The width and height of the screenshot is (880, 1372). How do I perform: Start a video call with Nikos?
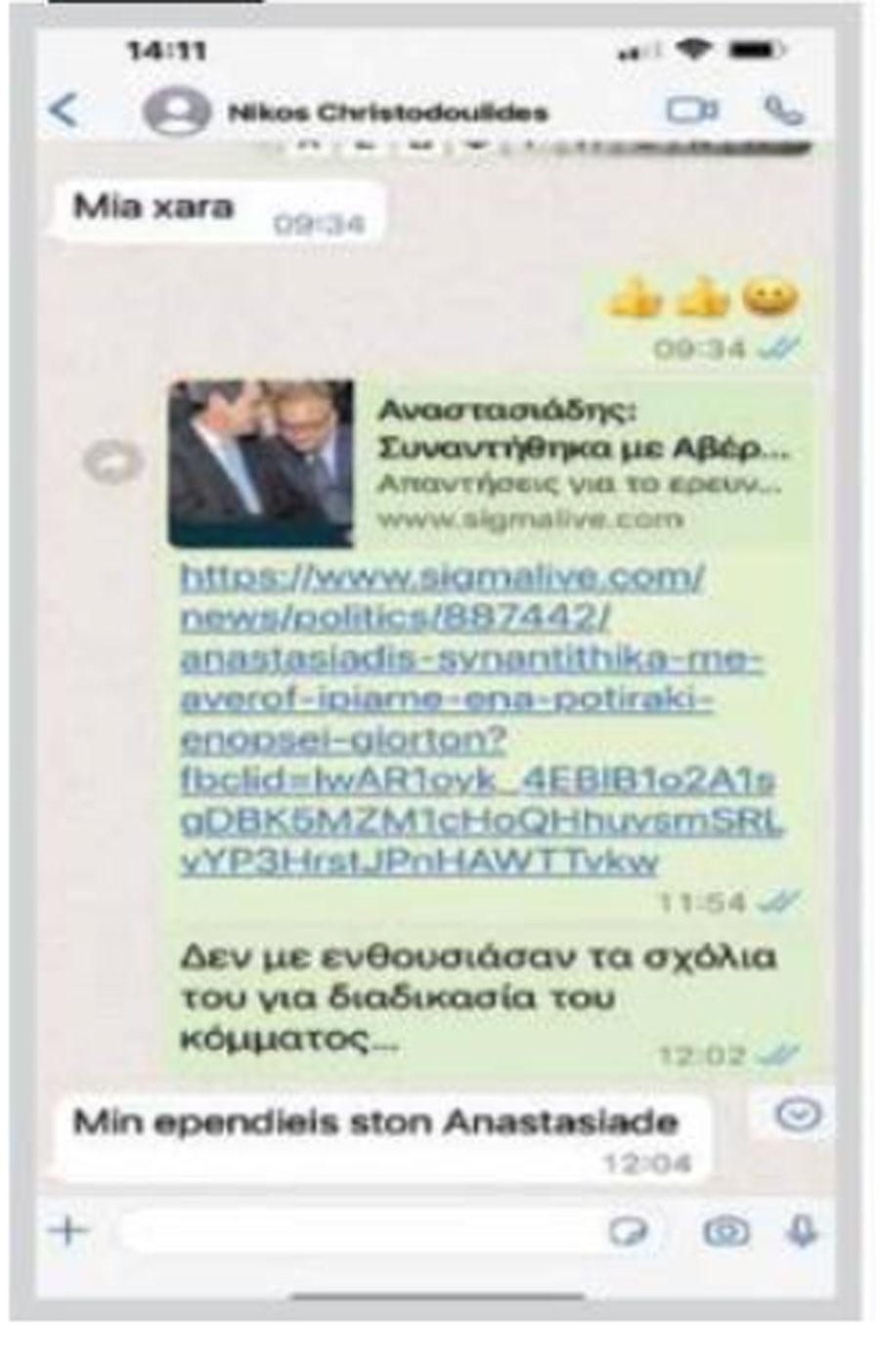pyautogui.click(x=691, y=111)
